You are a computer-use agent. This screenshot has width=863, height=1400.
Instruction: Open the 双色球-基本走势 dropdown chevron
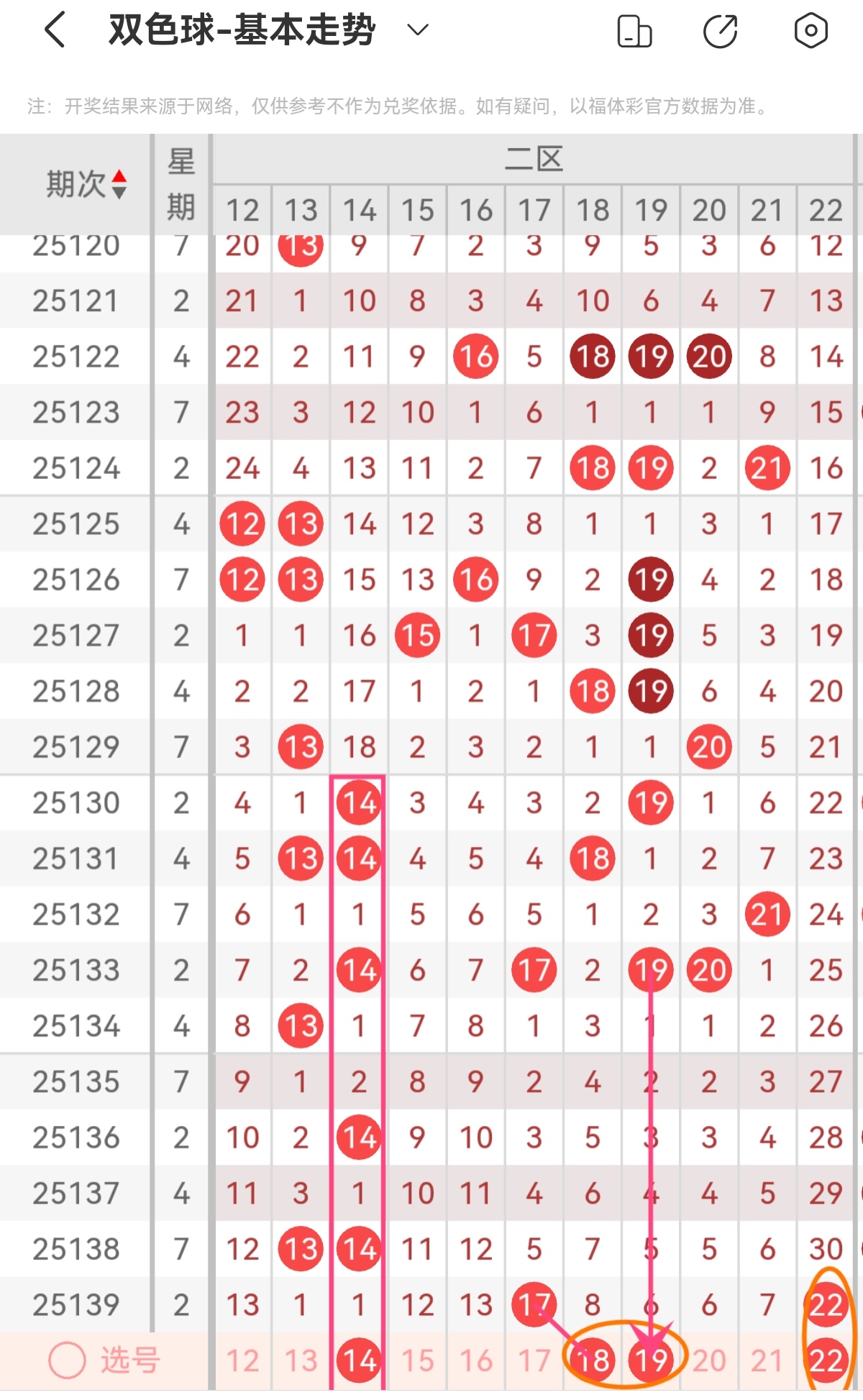tap(416, 30)
